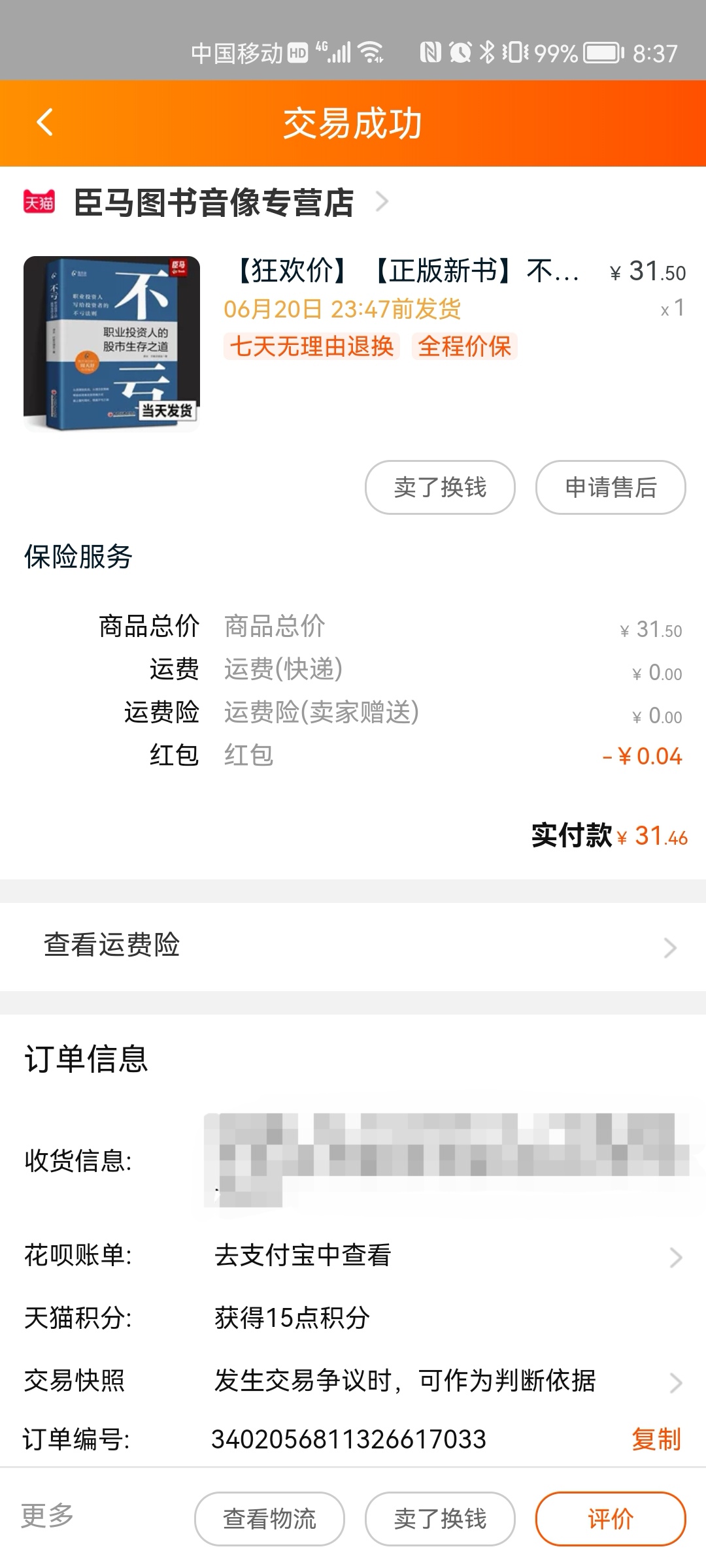Check delivery with 查看物流
The height and width of the screenshot is (1568, 706).
269,1519
